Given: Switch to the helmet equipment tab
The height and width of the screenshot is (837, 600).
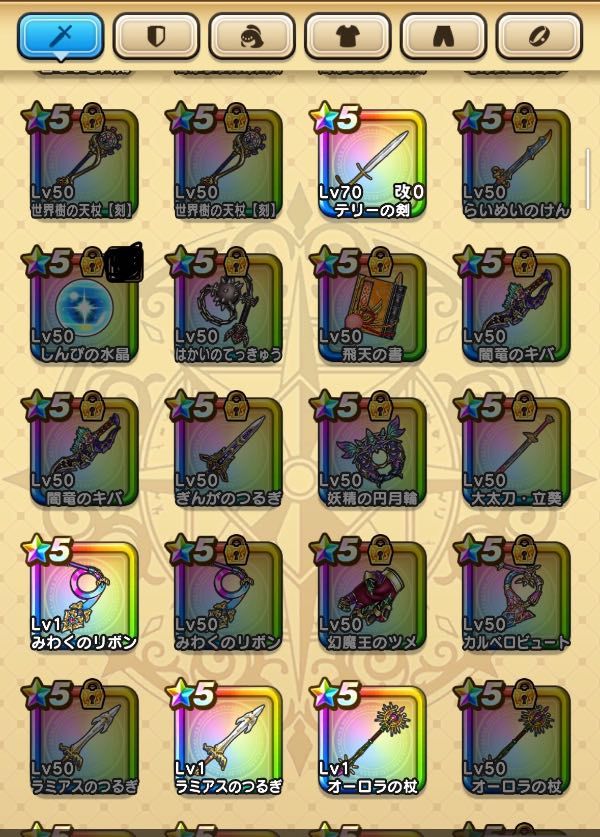Looking at the screenshot, I should point(252,37).
